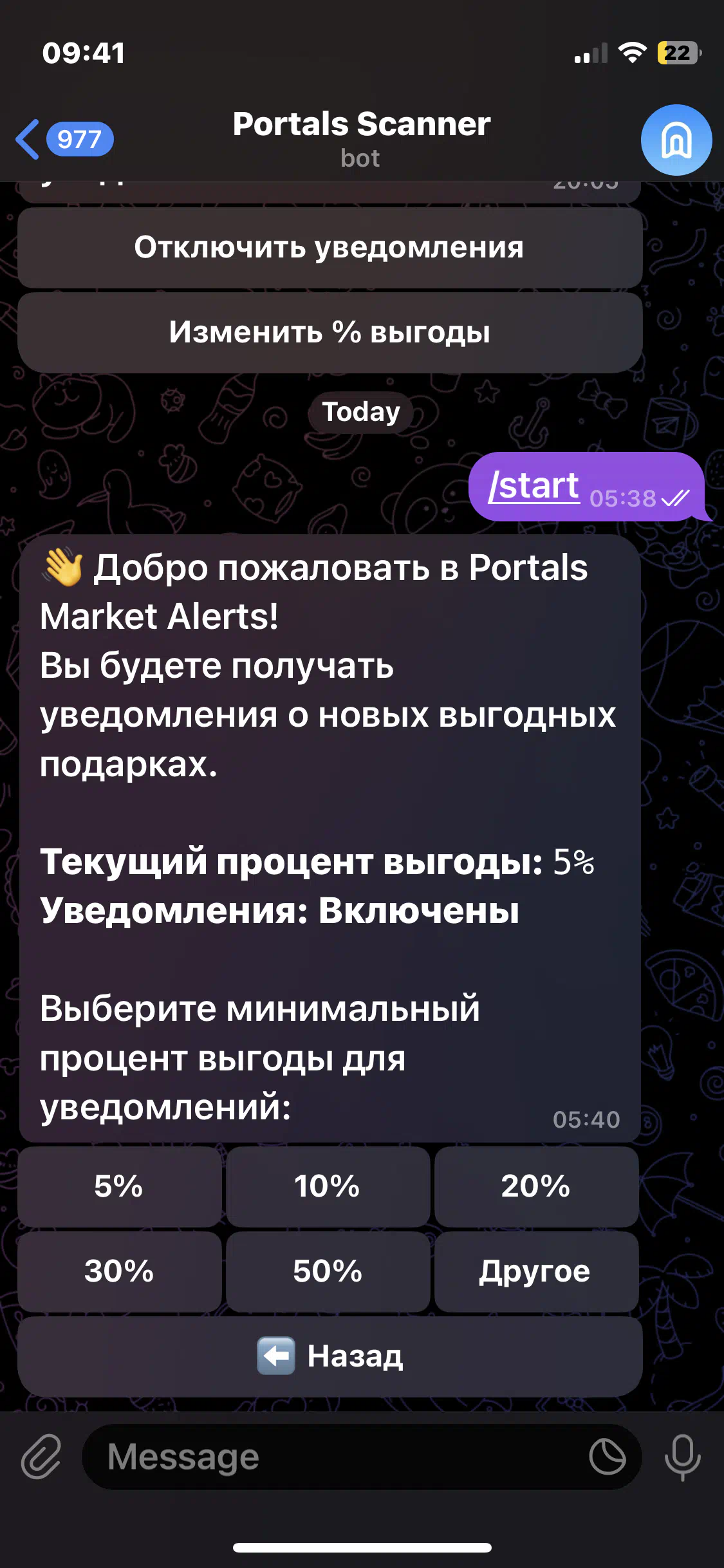The image size is (724, 1568).
Task: Tap the Отключить уведомления button
Action: coord(330,247)
